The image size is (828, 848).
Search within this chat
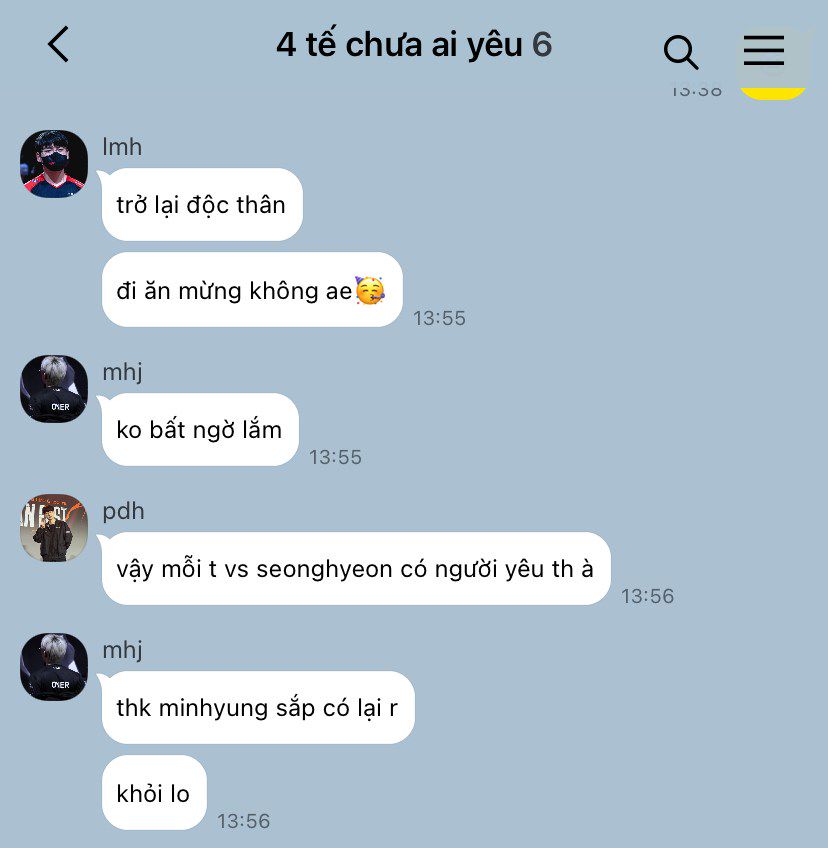pos(681,51)
